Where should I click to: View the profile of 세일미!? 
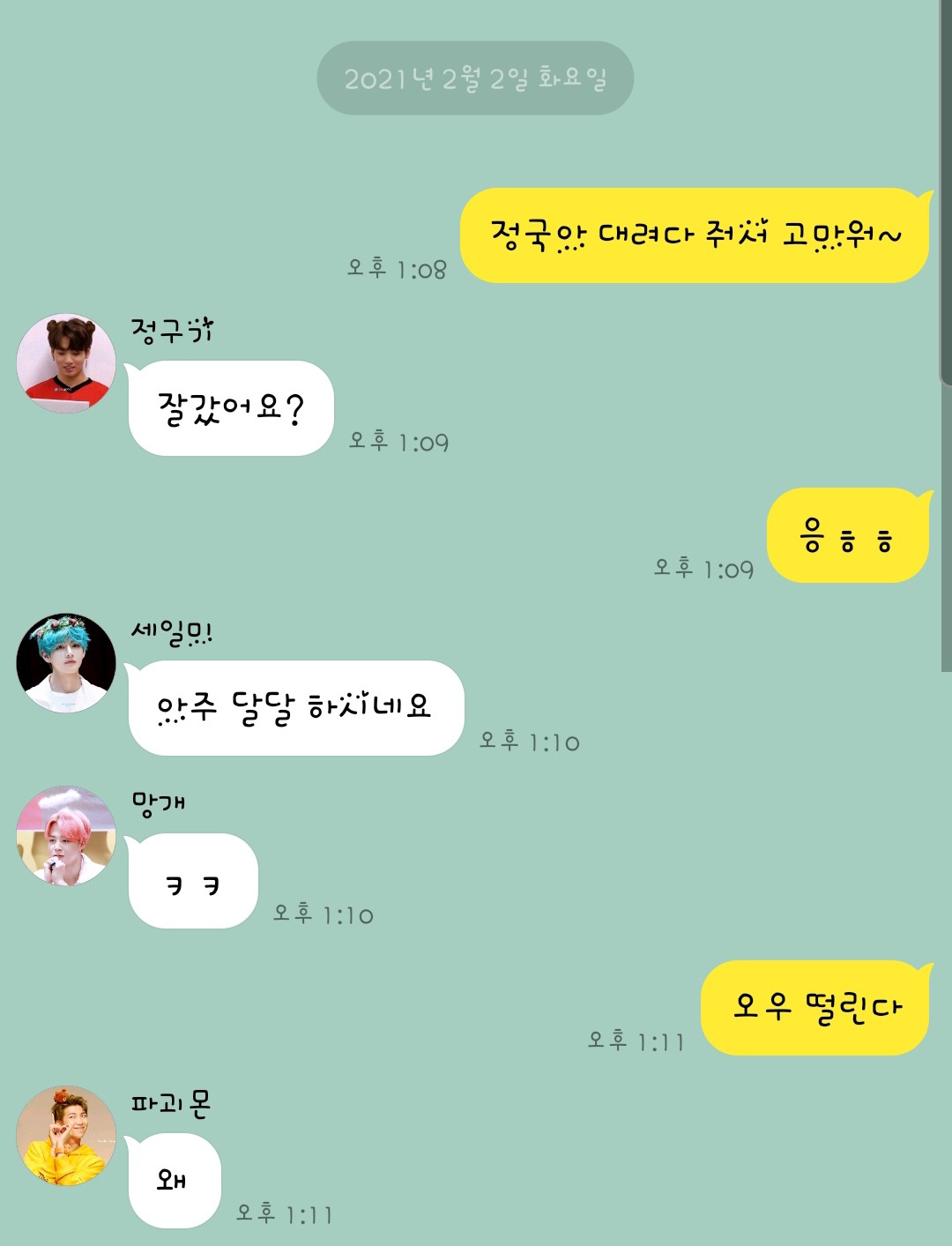pyautogui.click(x=66, y=663)
